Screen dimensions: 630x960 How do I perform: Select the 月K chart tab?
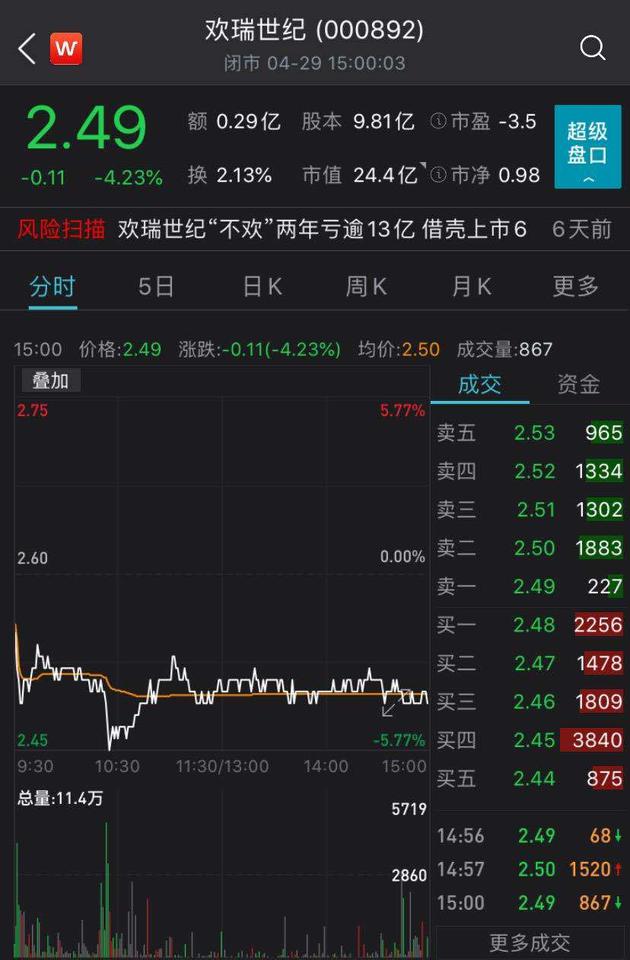click(x=471, y=287)
